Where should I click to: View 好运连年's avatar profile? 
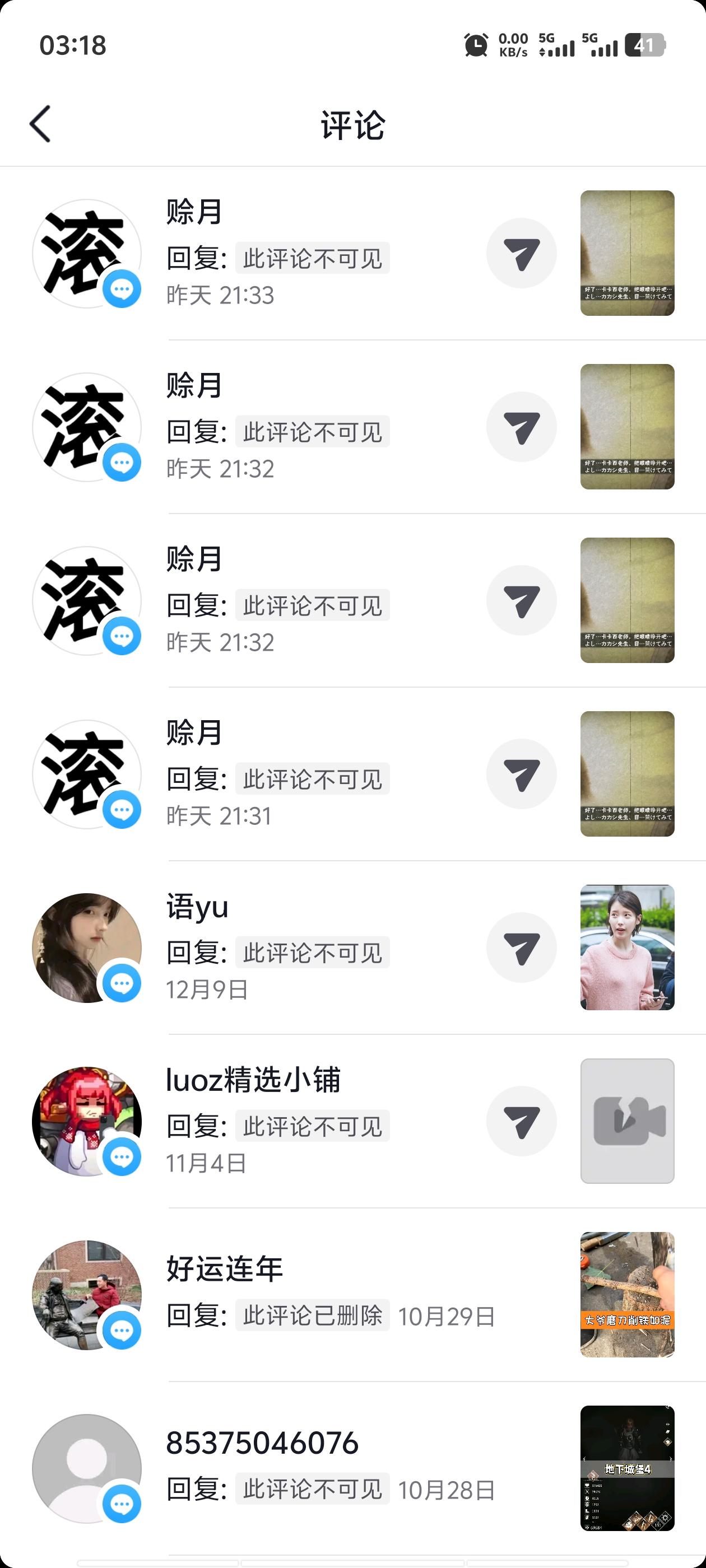(86, 1295)
